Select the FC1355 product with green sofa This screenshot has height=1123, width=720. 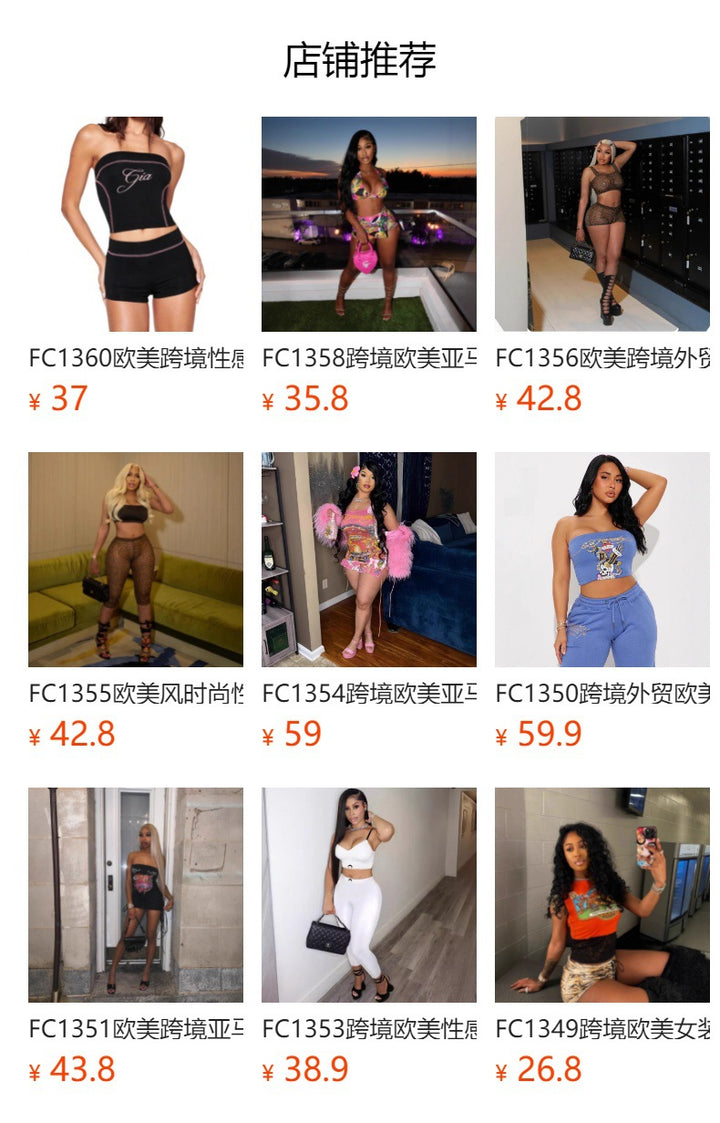[x=135, y=559]
